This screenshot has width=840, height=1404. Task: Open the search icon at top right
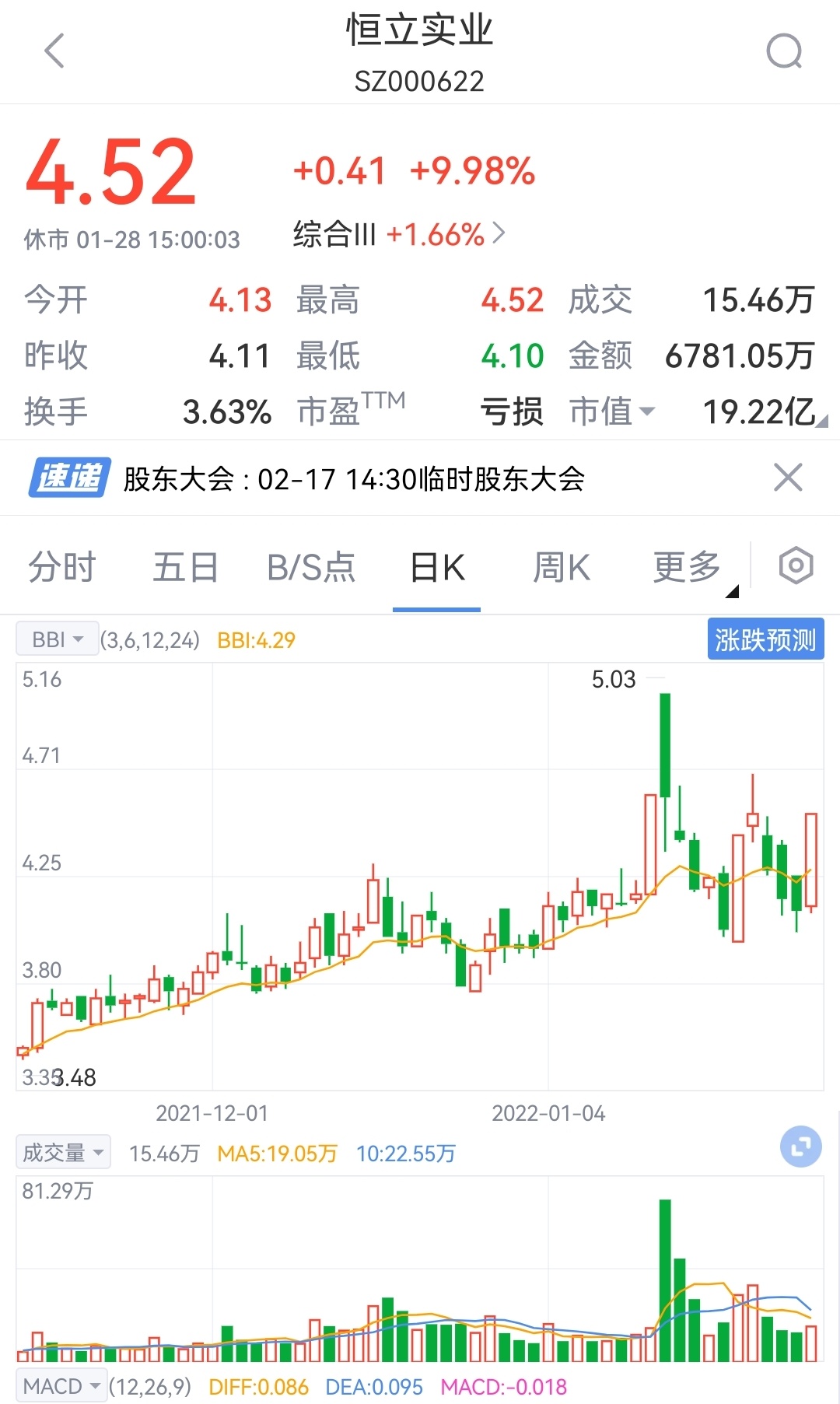pos(783,51)
